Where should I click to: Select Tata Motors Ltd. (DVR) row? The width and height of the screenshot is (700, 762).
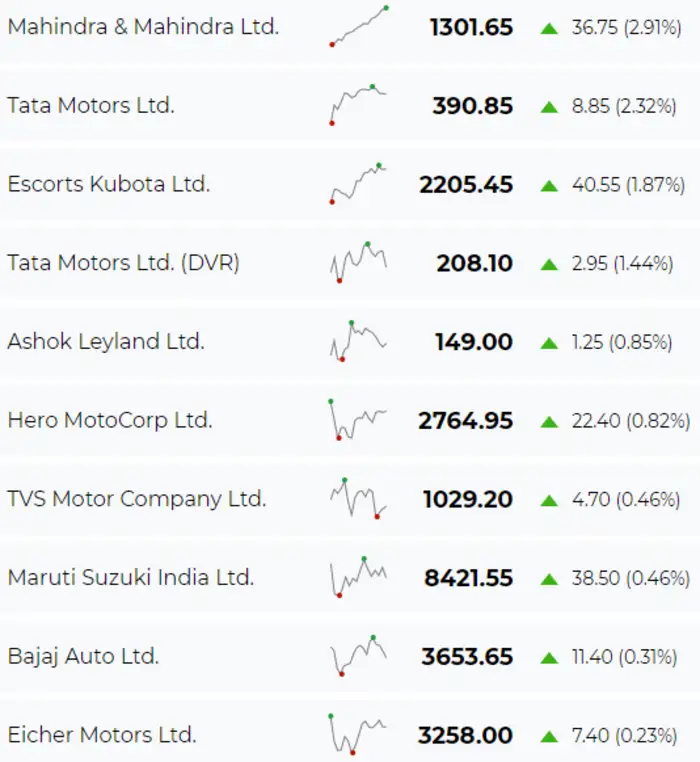tap(123, 263)
